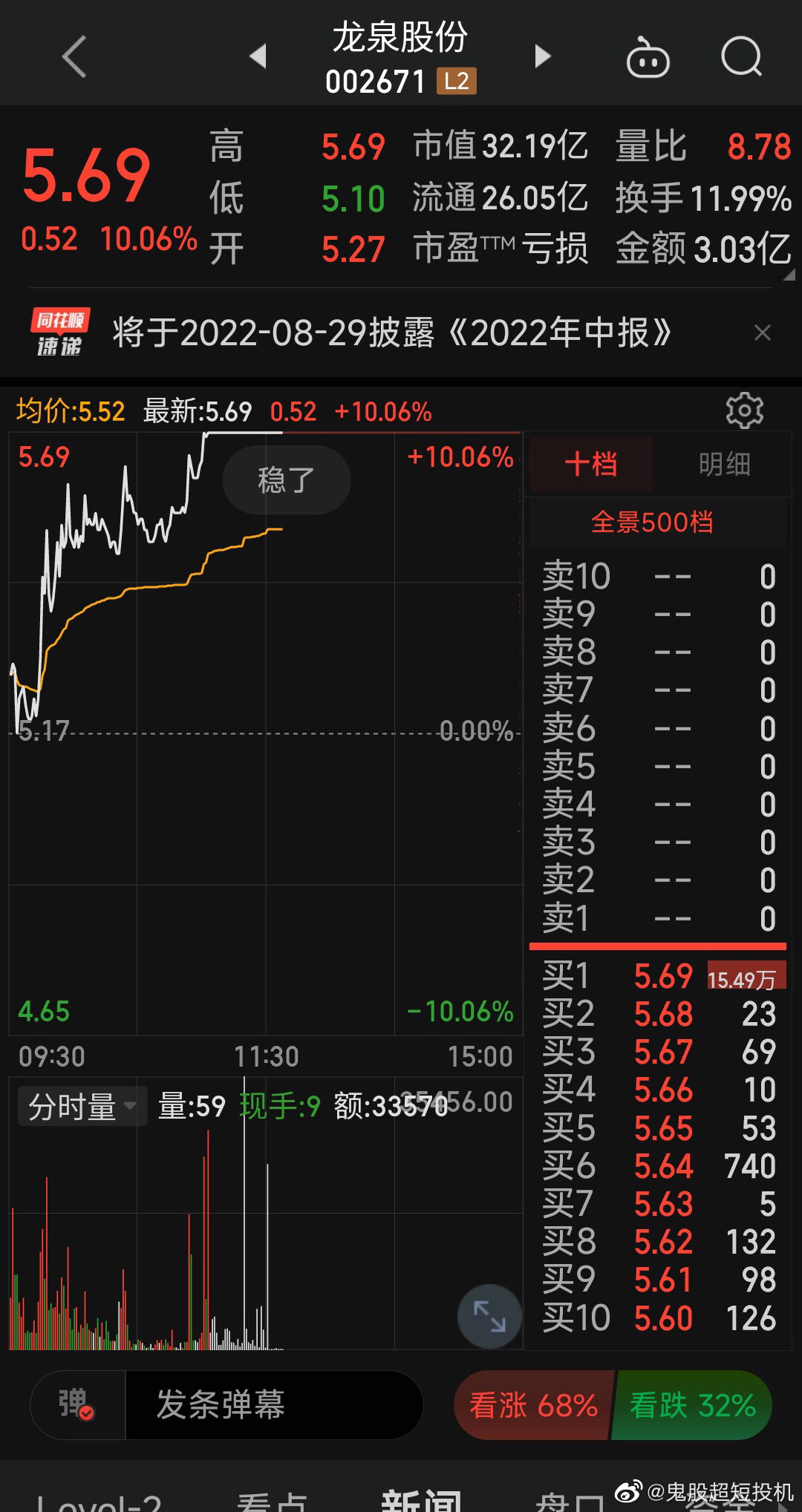Go back using the top-left arrow
802x1512 pixels.
tap(74, 56)
